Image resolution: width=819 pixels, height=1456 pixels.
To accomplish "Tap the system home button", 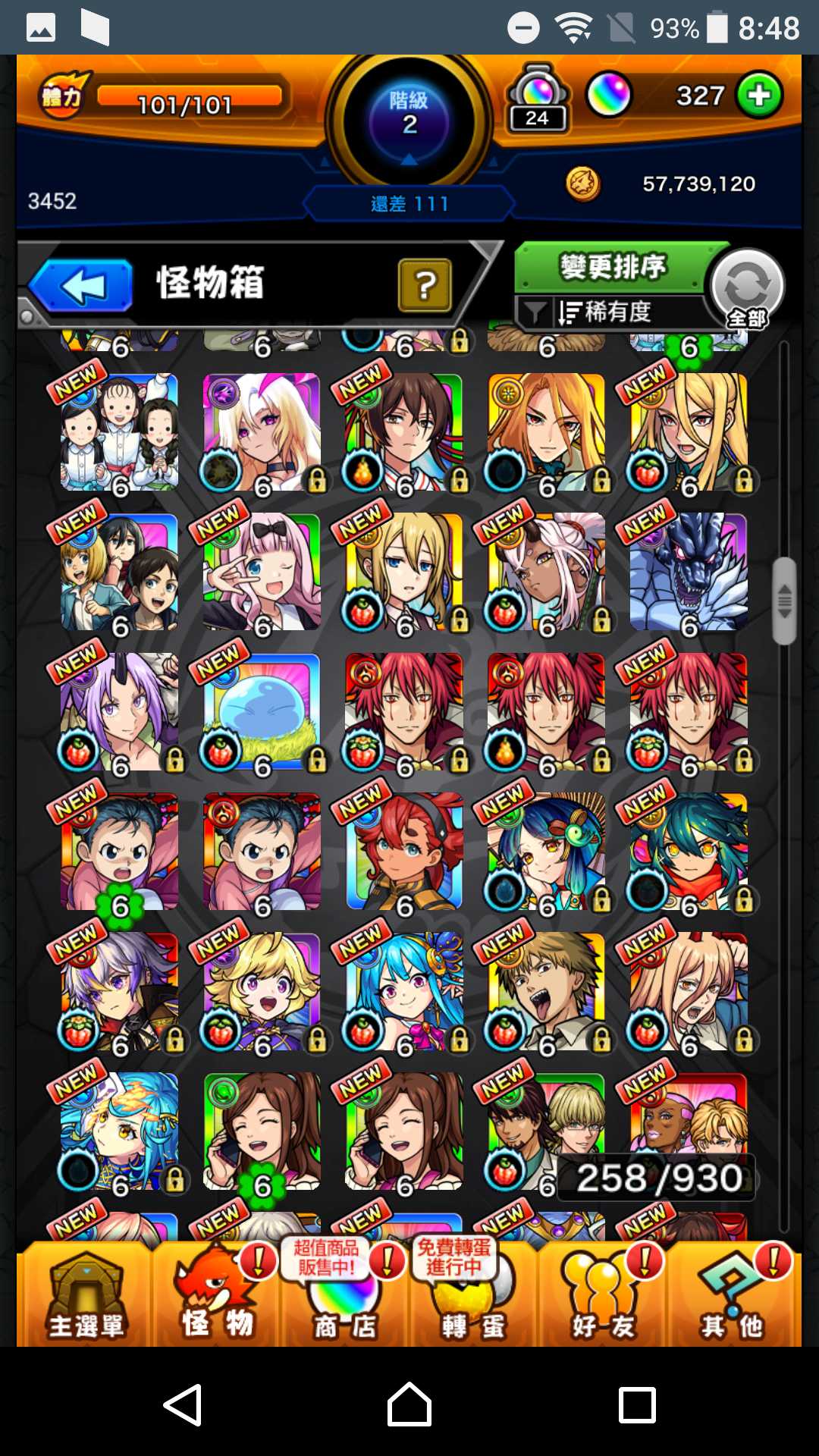I will tap(409, 1404).
